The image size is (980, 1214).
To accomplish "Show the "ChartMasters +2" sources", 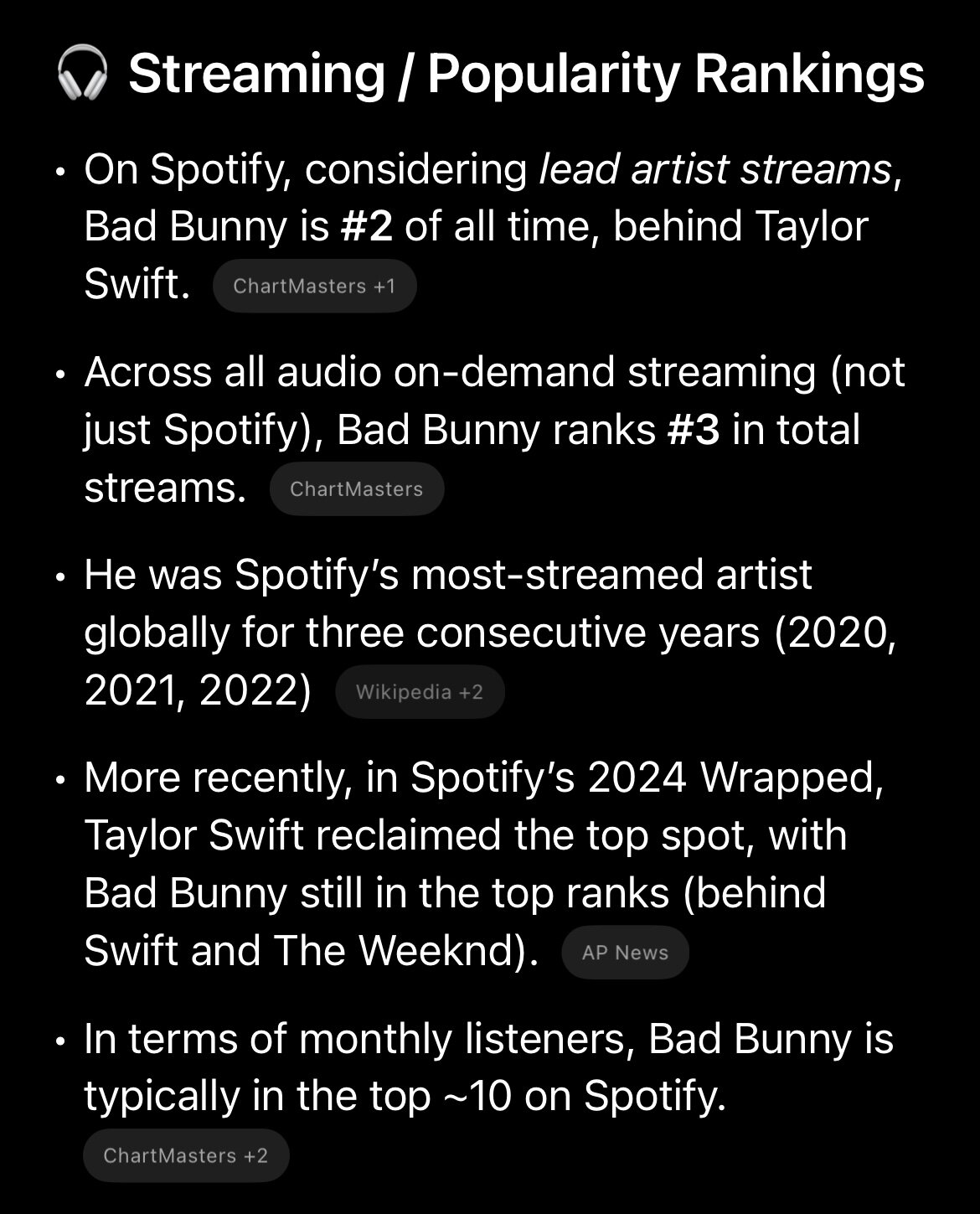I will (186, 1155).
